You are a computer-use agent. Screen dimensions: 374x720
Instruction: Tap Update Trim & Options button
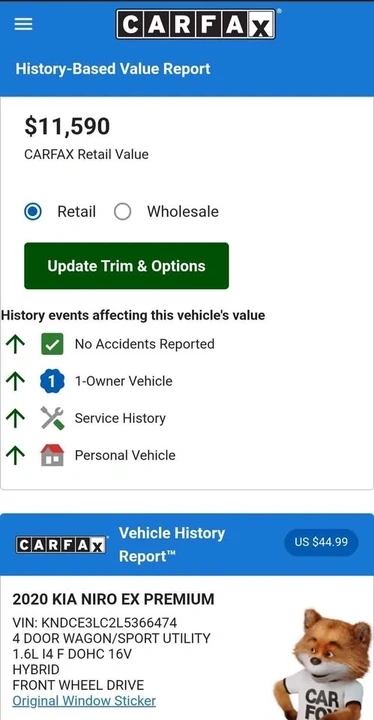click(126, 266)
